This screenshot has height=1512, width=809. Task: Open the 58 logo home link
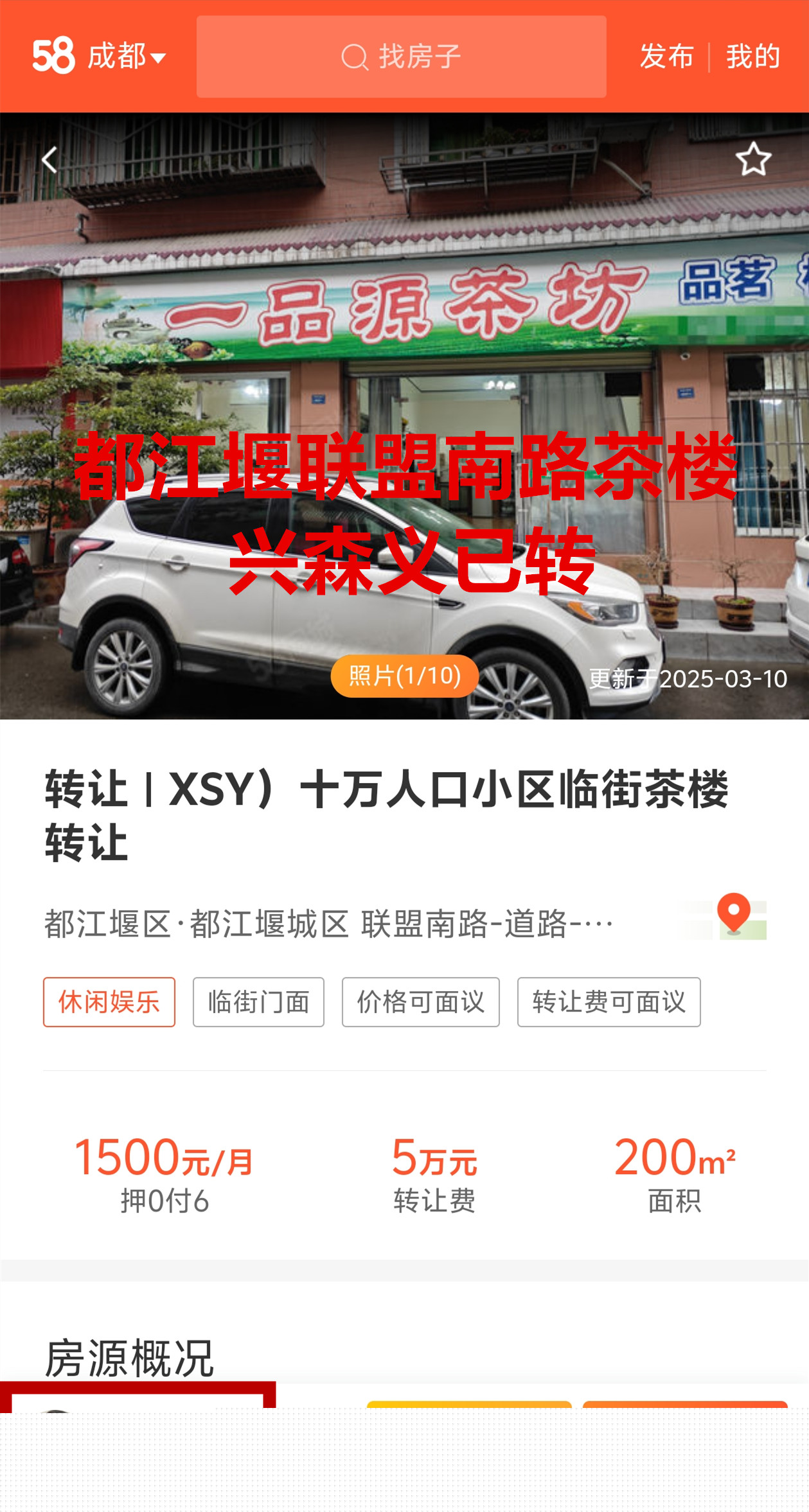pyautogui.click(x=54, y=56)
